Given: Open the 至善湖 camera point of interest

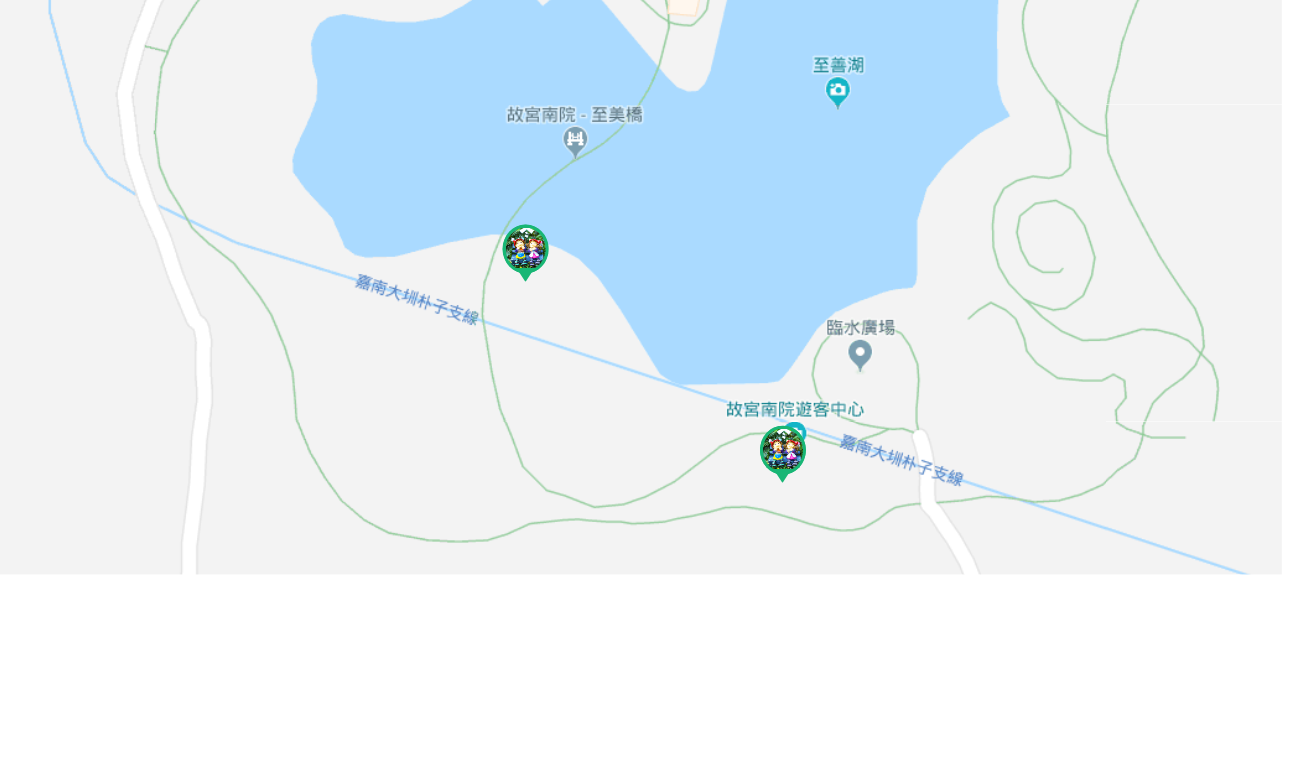Looking at the screenshot, I should pos(838,91).
